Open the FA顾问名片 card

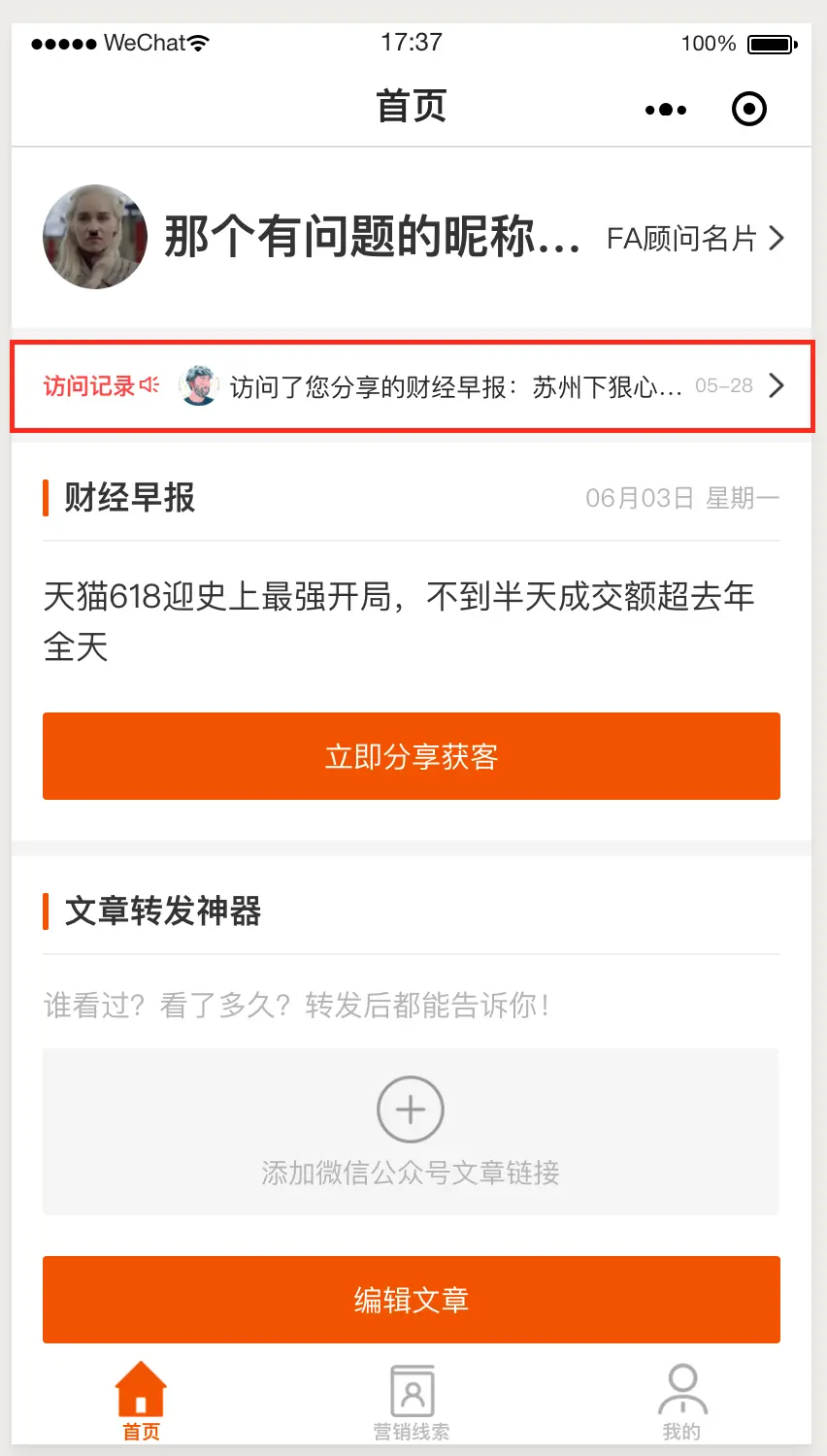point(694,238)
